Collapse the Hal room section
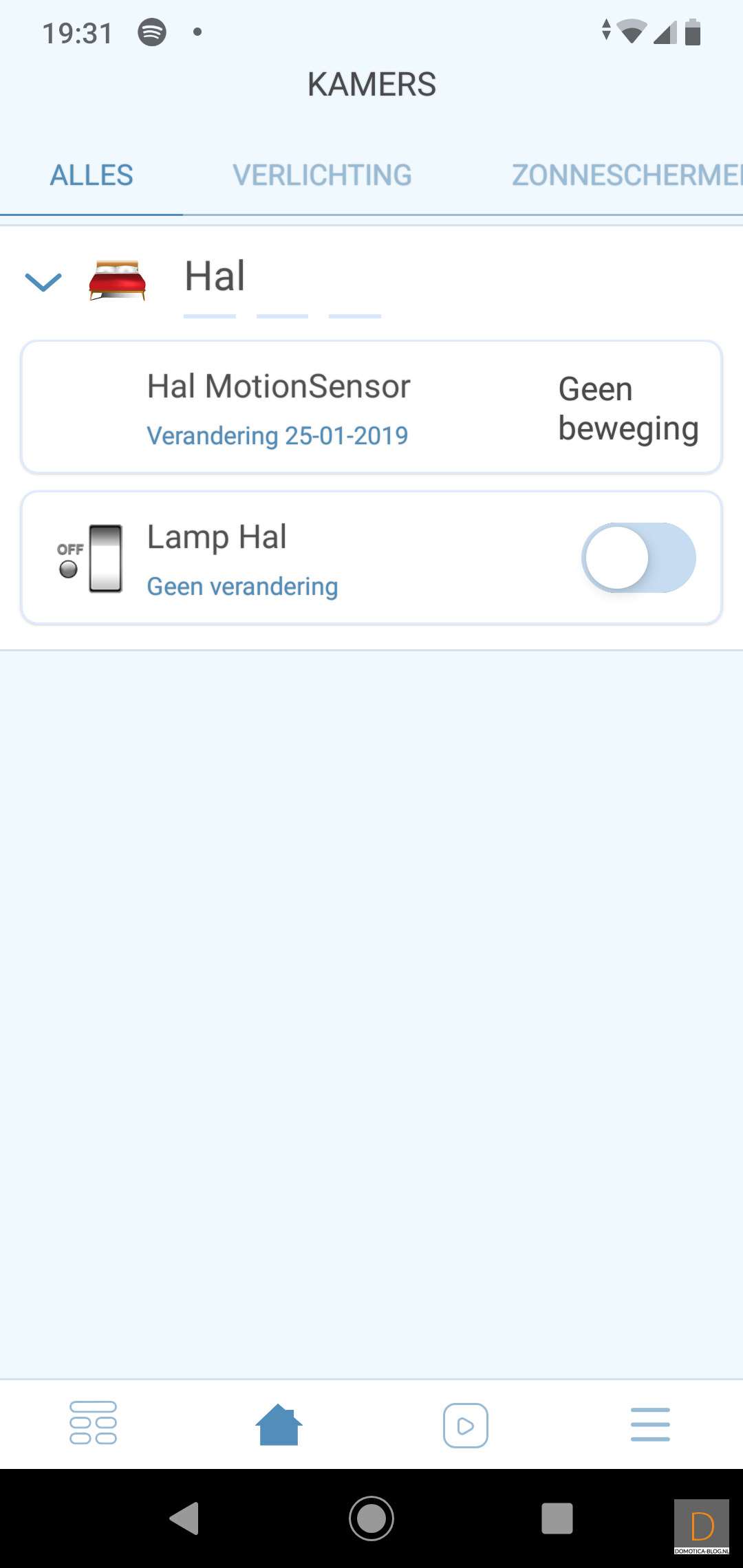The image size is (743, 1568). [x=43, y=281]
